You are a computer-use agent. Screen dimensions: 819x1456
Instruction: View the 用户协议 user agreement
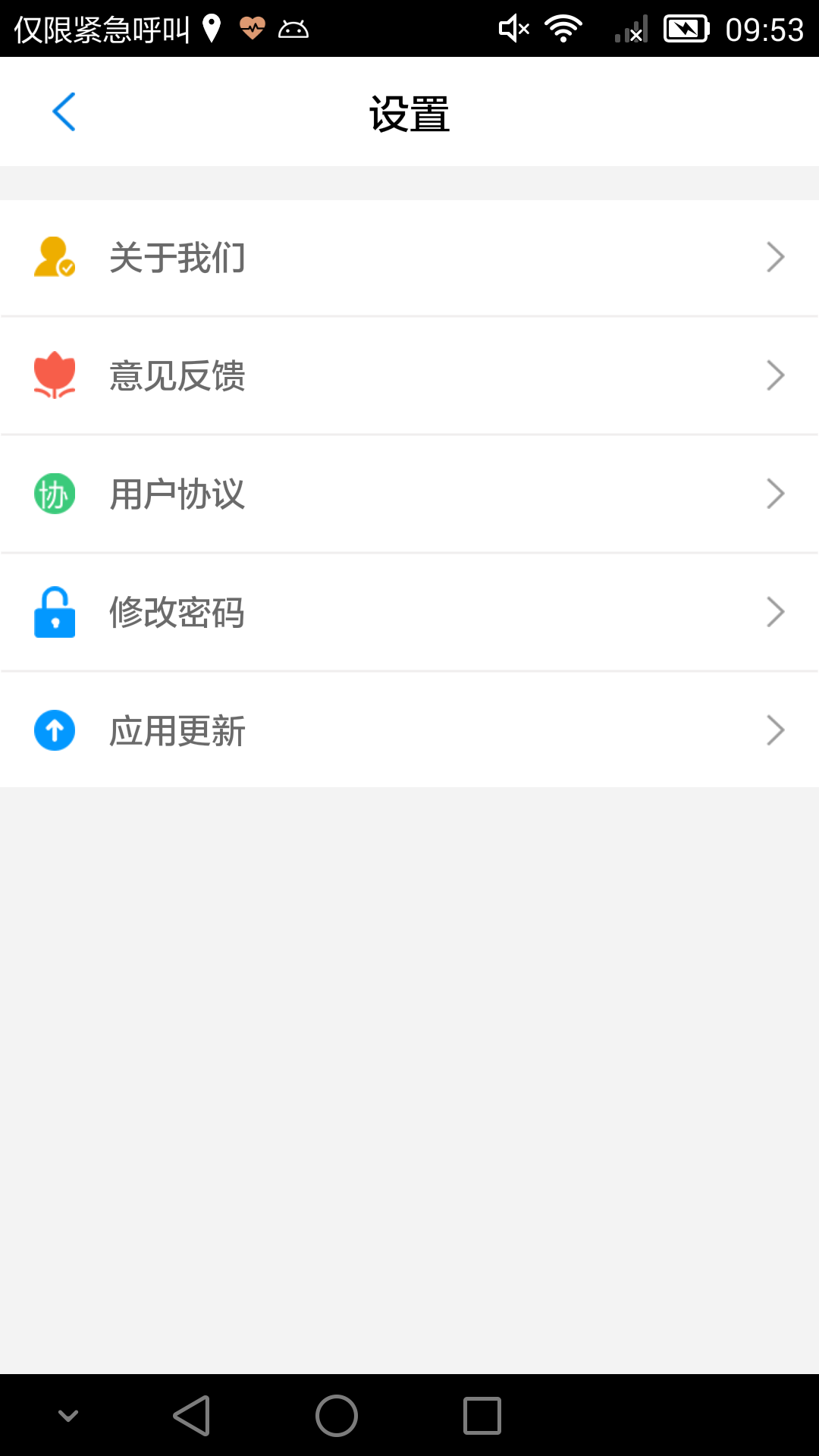click(409, 494)
